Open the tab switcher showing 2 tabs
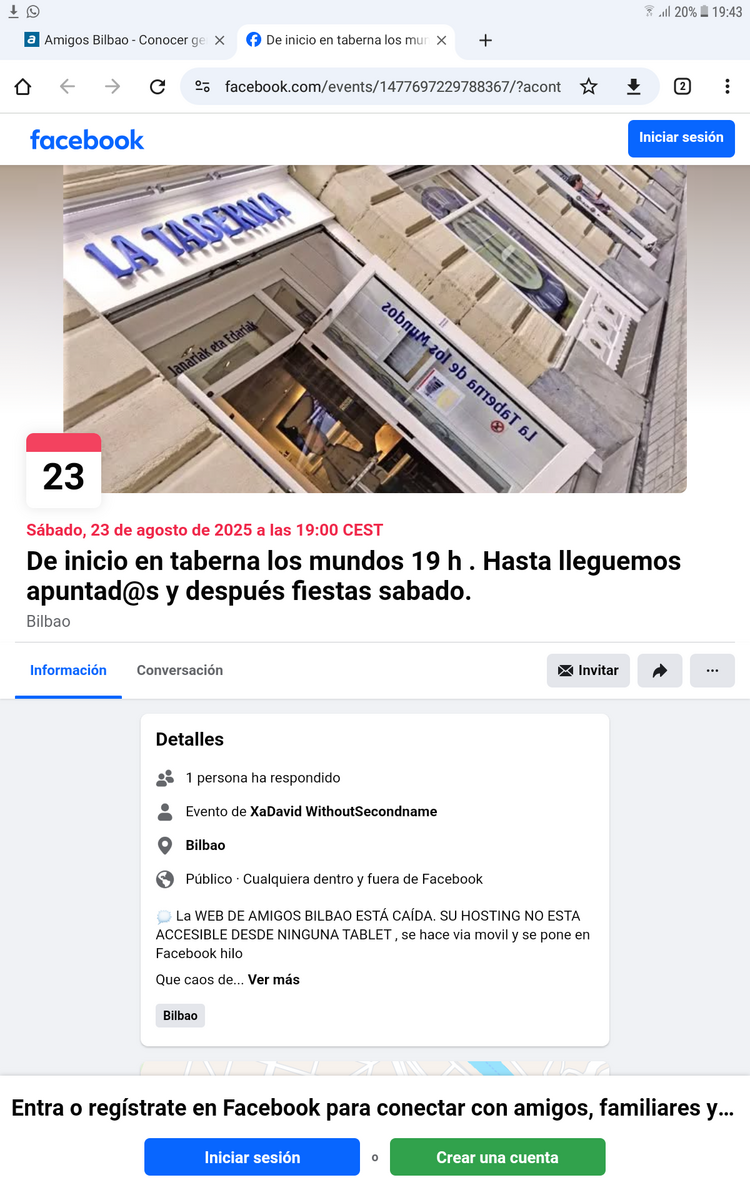Screen dimensions: 750x1200 pos(682,87)
